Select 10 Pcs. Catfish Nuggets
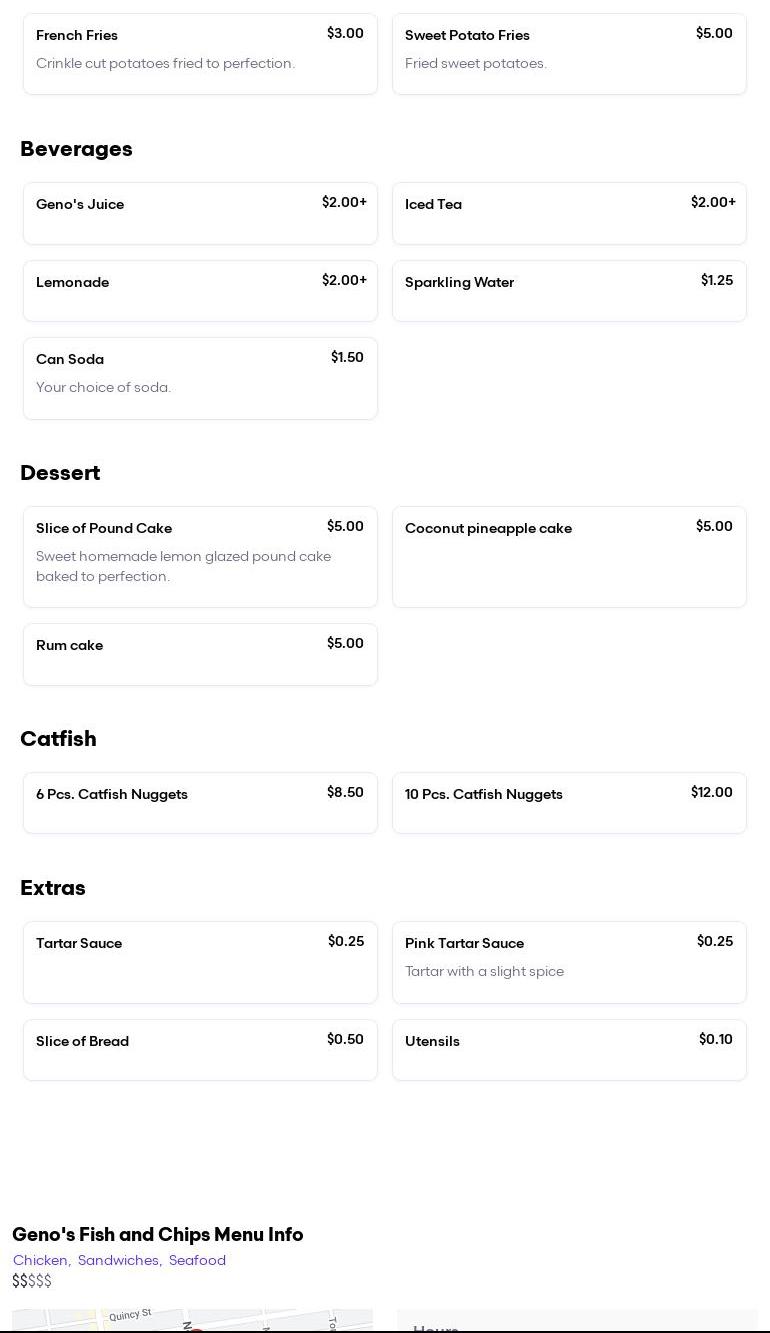The height and width of the screenshot is (1333, 770). pyautogui.click(x=569, y=802)
